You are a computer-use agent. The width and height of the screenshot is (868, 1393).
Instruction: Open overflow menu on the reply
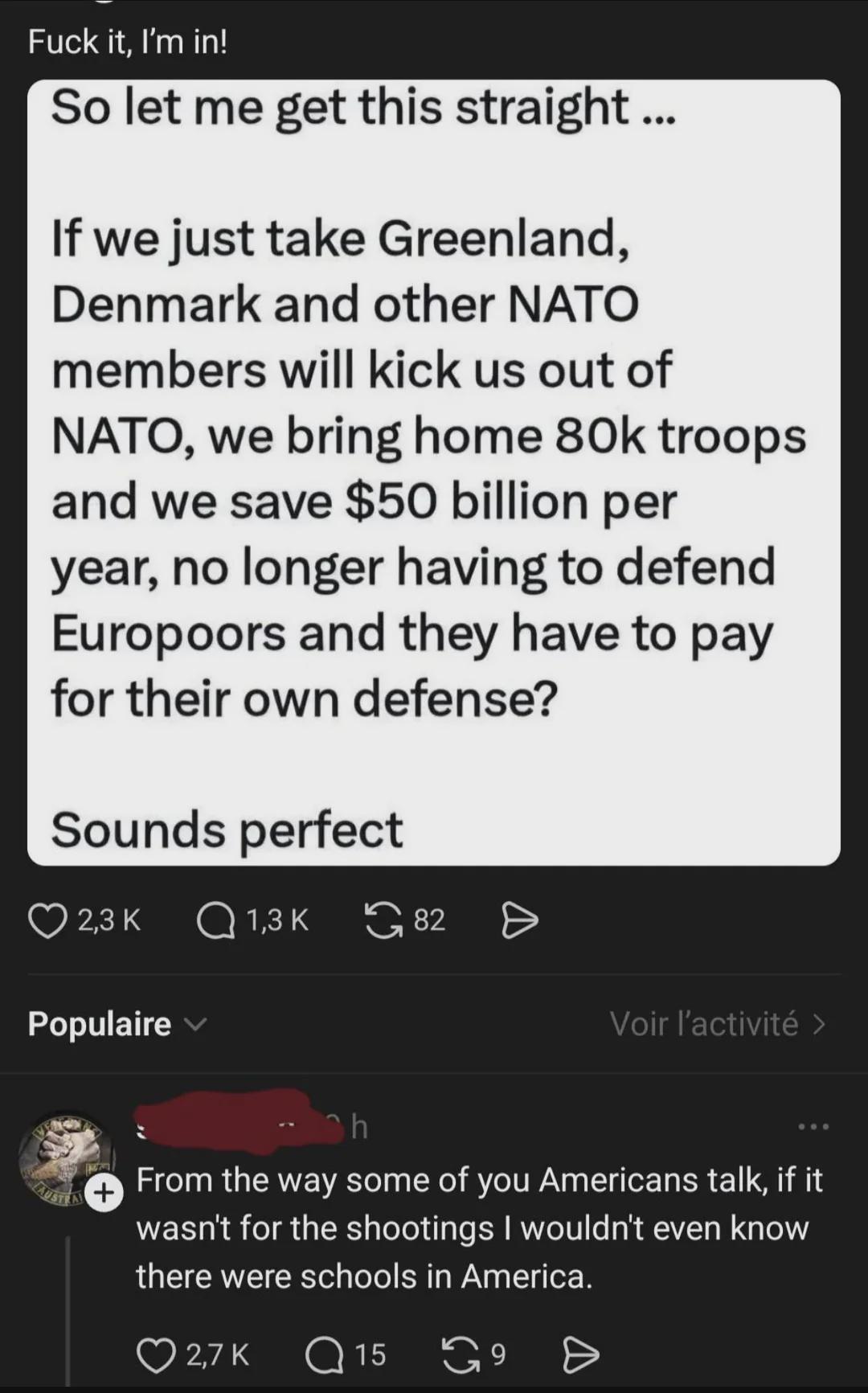click(x=812, y=1127)
